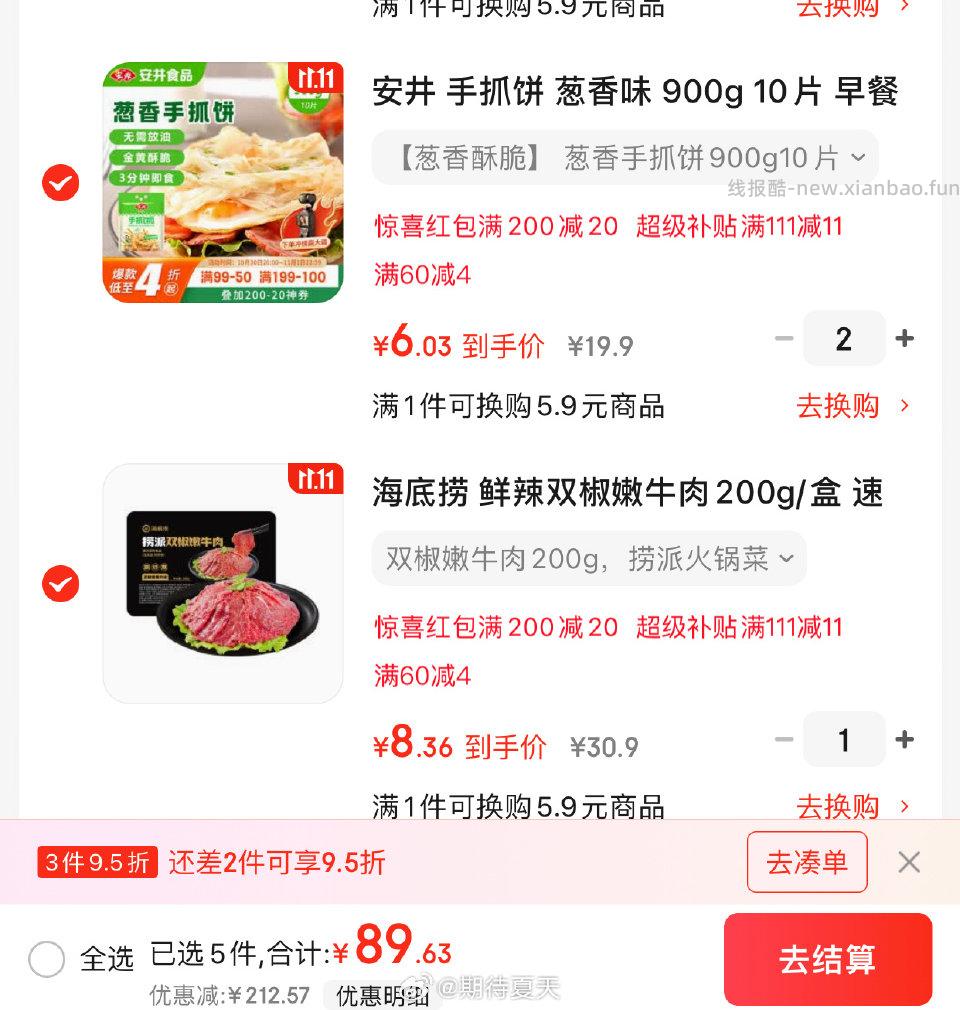The width and height of the screenshot is (960, 1010).
Task: Deselect the 安井手抓饼 item checkmark
Action: [60, 183]
